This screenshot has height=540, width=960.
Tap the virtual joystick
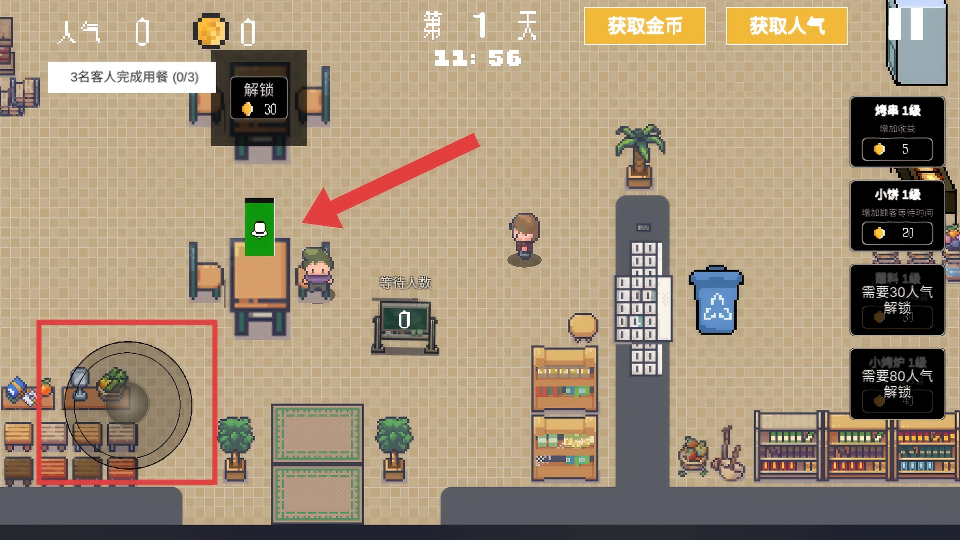pos(127,404)
